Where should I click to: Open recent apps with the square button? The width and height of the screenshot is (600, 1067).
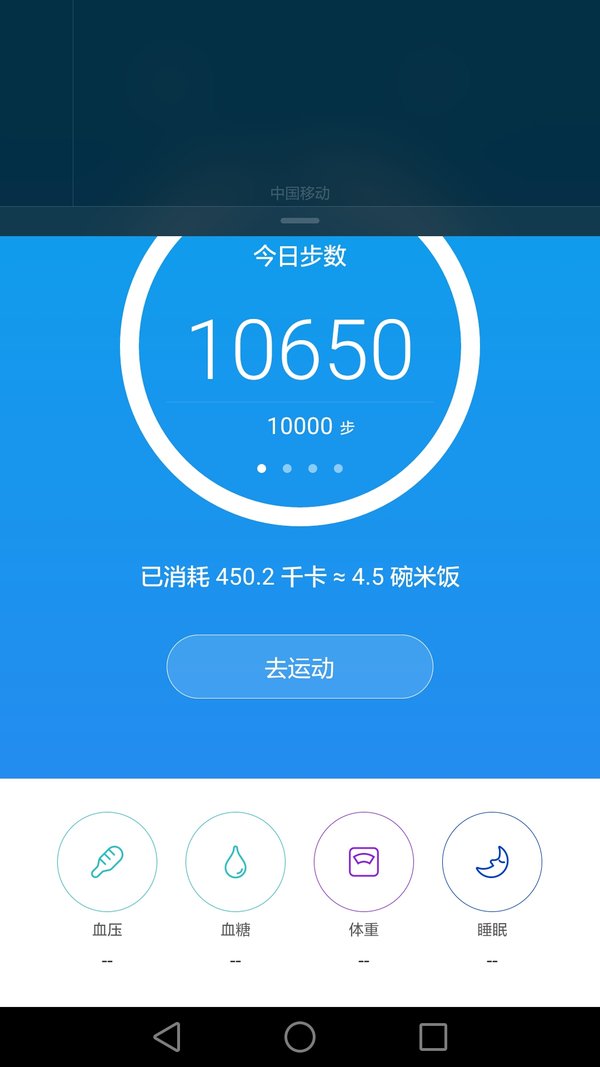click(x=433, y=1037)
